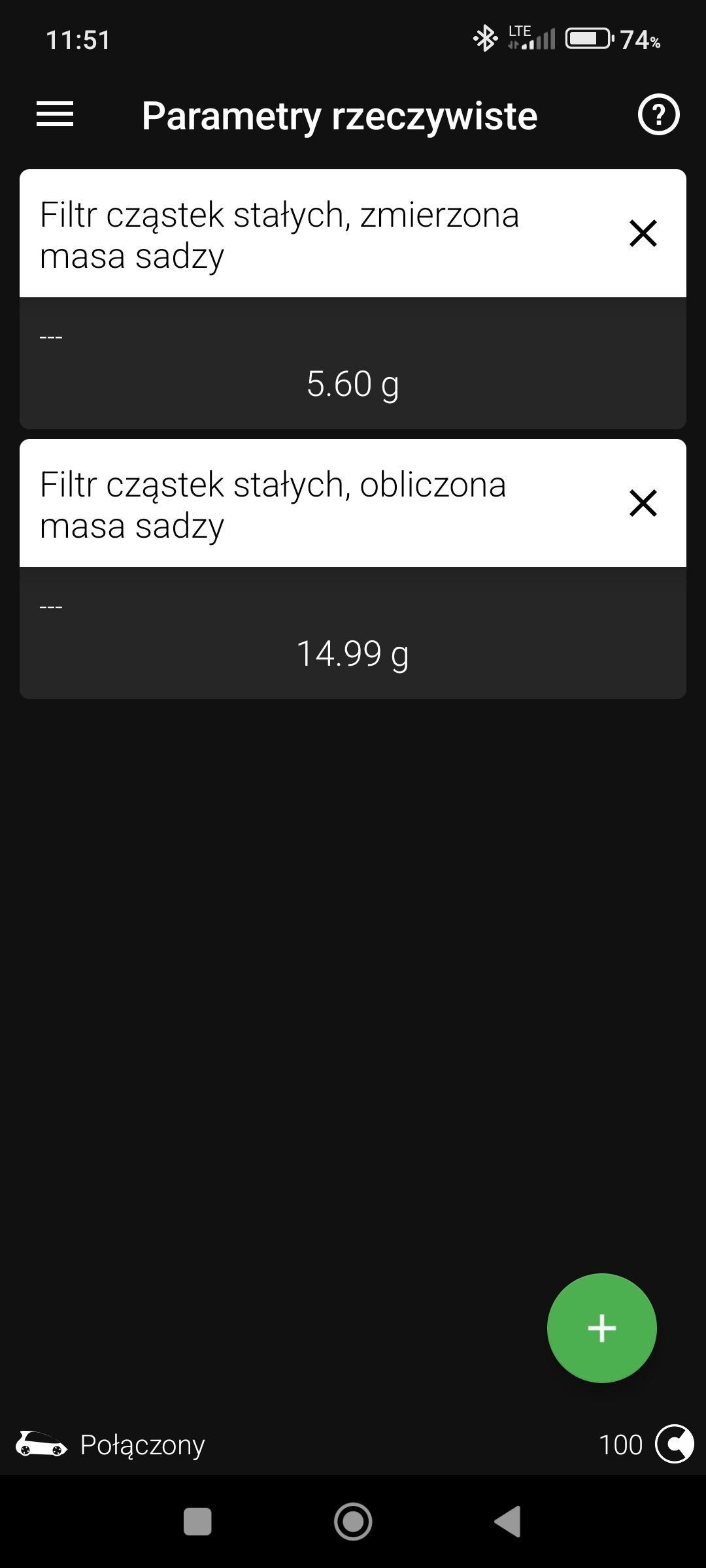The image size is (706, 1568).
Task: Open the 'obliczona masa sadzy' 14.99 g card
Action: click(353, 569)
